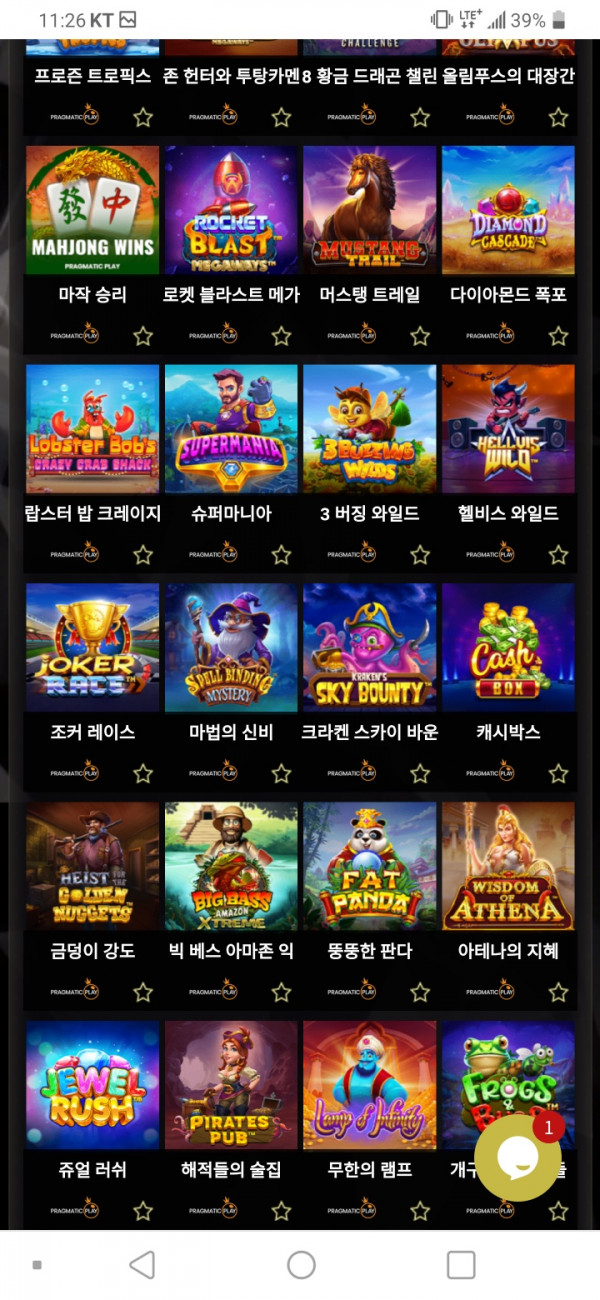Go back using the system back button
Image resolution: width=600 pixels, height=1300 pixels.
tap(143, 1265)
